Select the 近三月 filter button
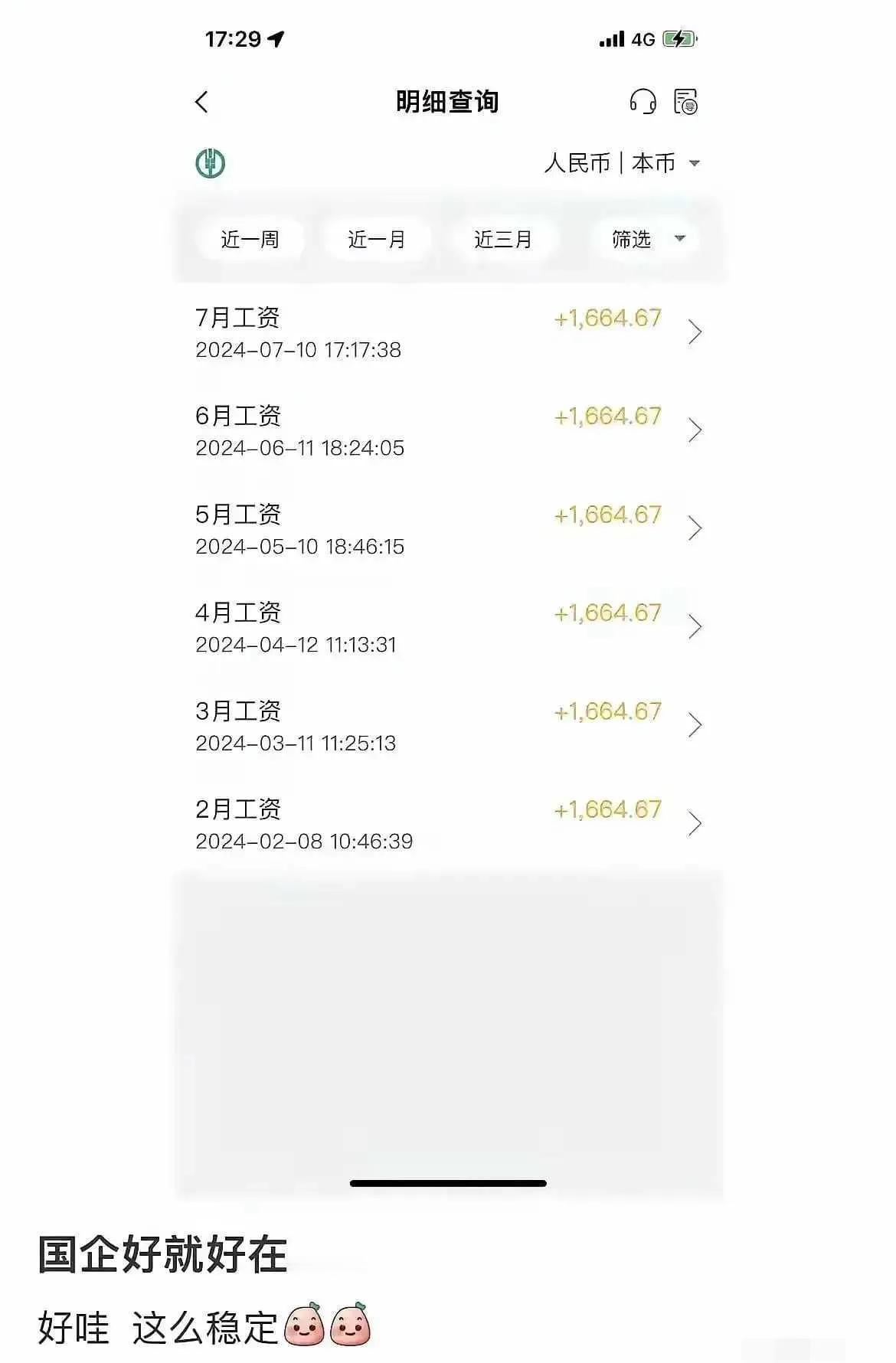896x1363 pixels. pyautogui.click(x=505, y=240)
